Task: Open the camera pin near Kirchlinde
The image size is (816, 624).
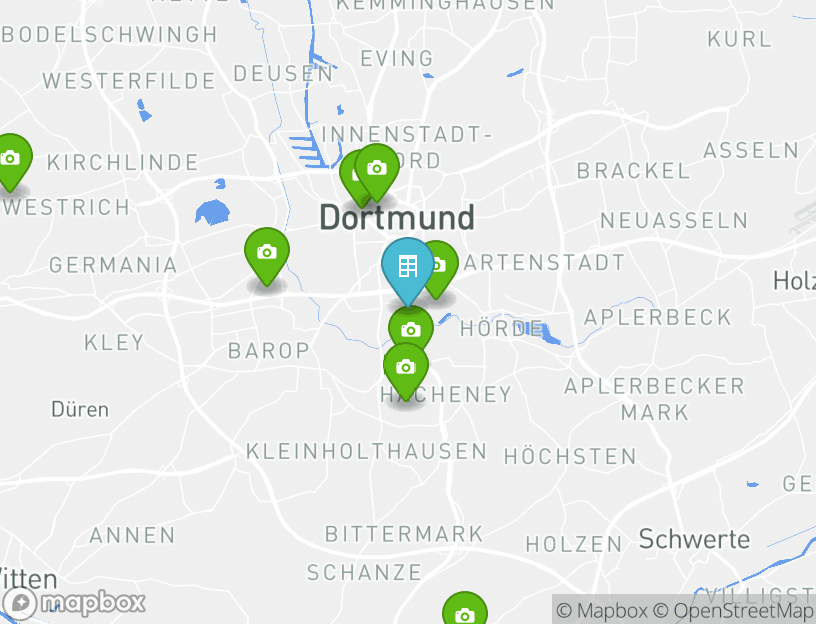Action: pos(10,158)
